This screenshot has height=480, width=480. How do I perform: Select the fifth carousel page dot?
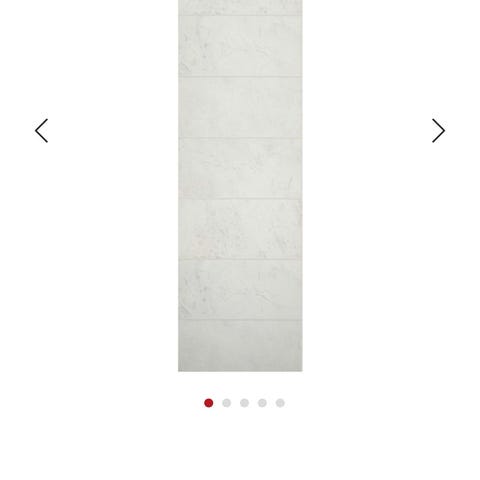(280, 403)
